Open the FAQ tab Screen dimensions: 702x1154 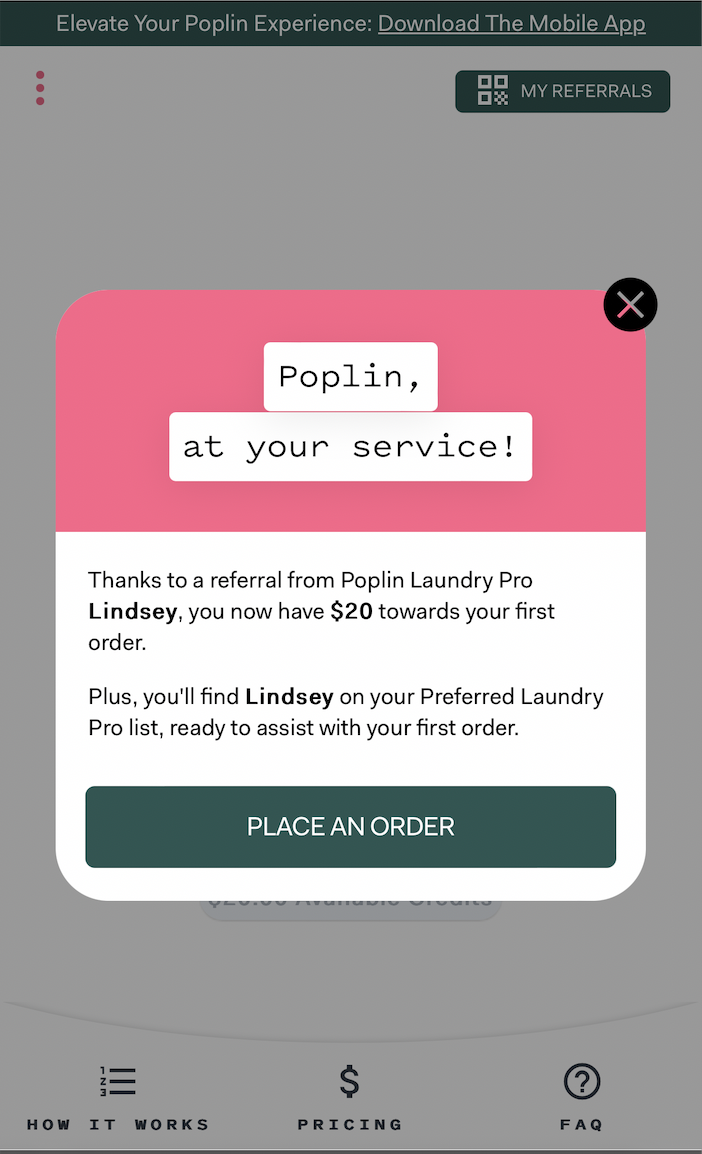point(581,1098)
